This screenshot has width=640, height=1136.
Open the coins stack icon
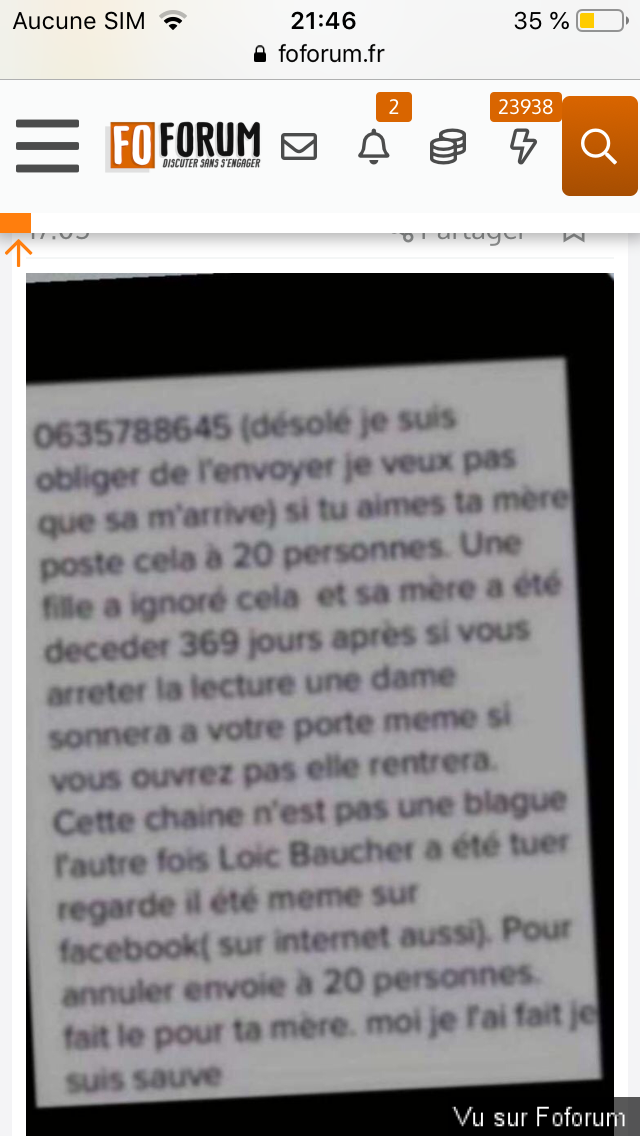coord(447,147)
